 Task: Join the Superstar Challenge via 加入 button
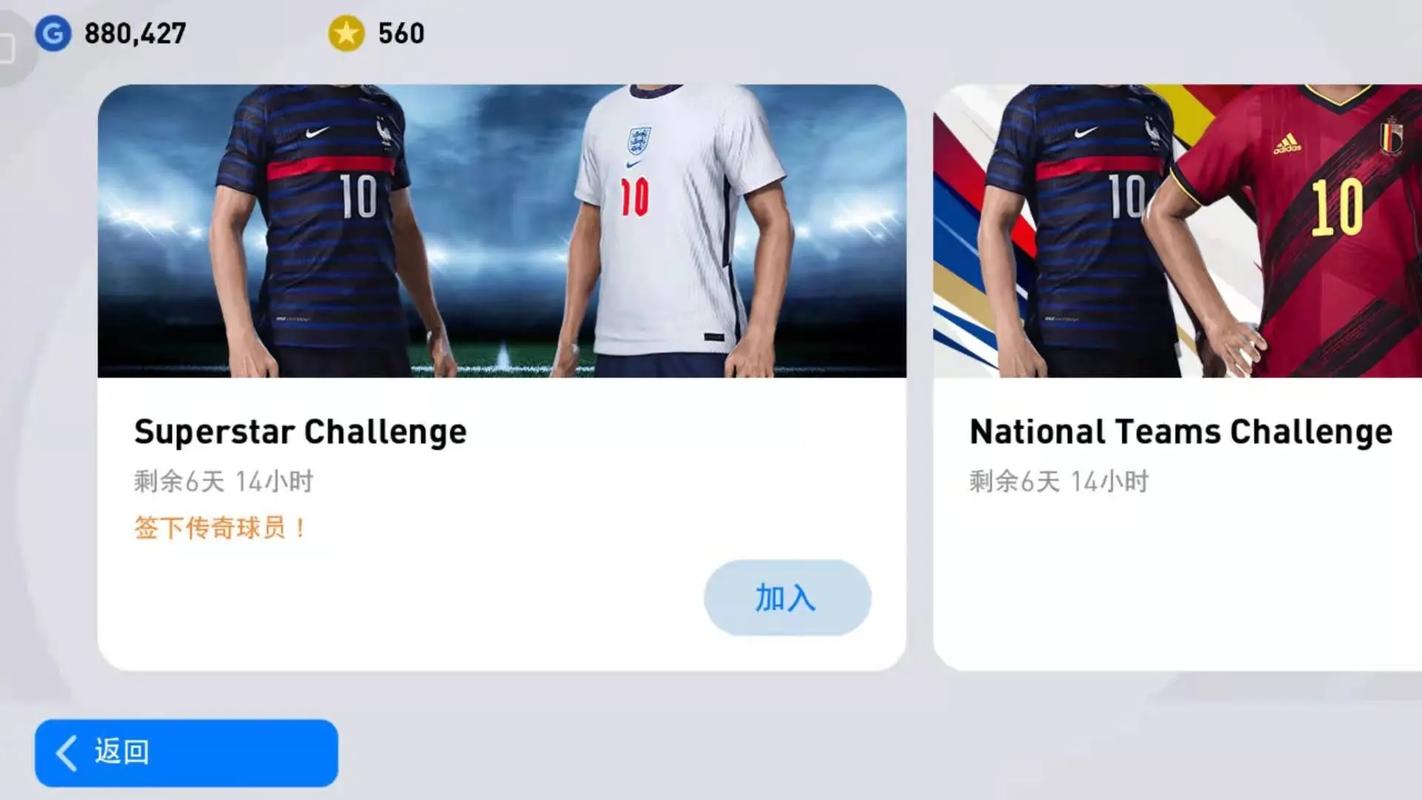(787, 597)
